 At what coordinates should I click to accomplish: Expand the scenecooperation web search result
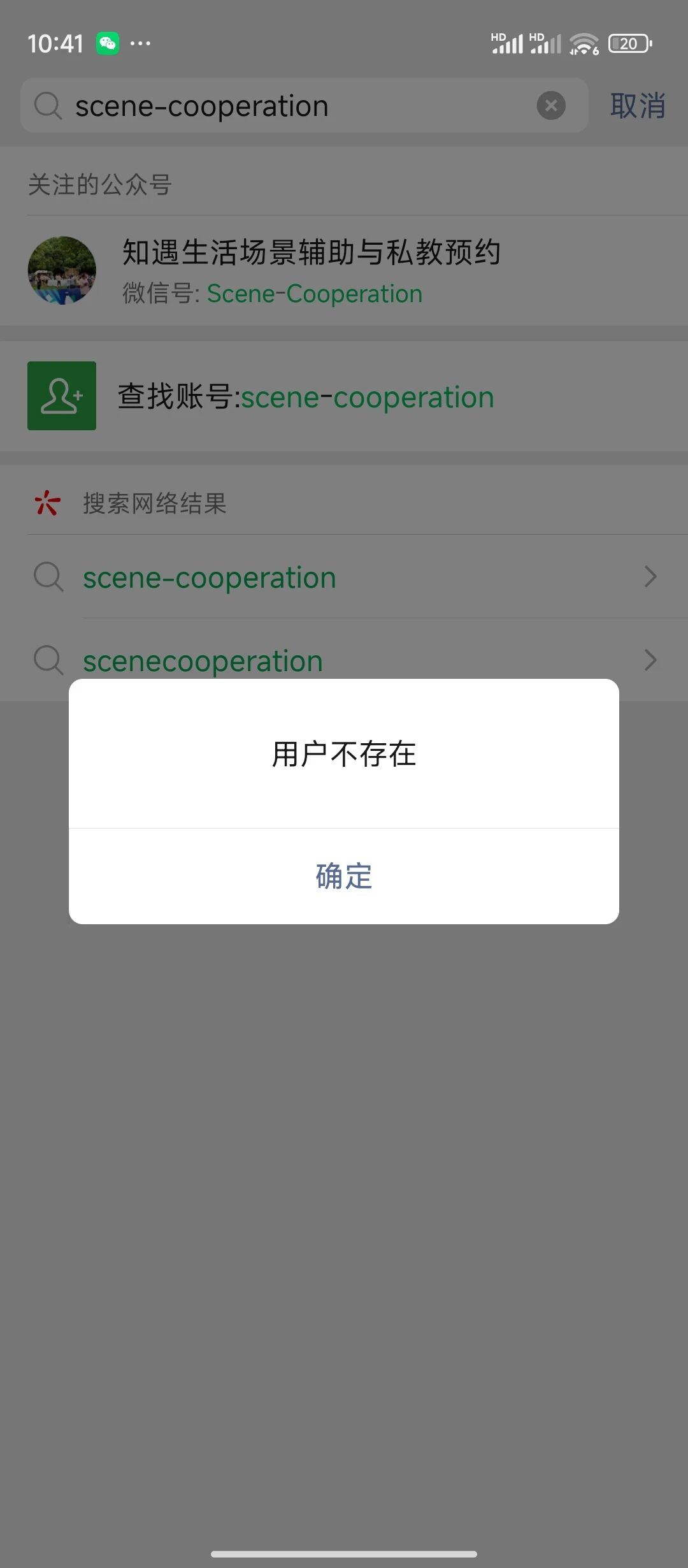pos(650,660)
